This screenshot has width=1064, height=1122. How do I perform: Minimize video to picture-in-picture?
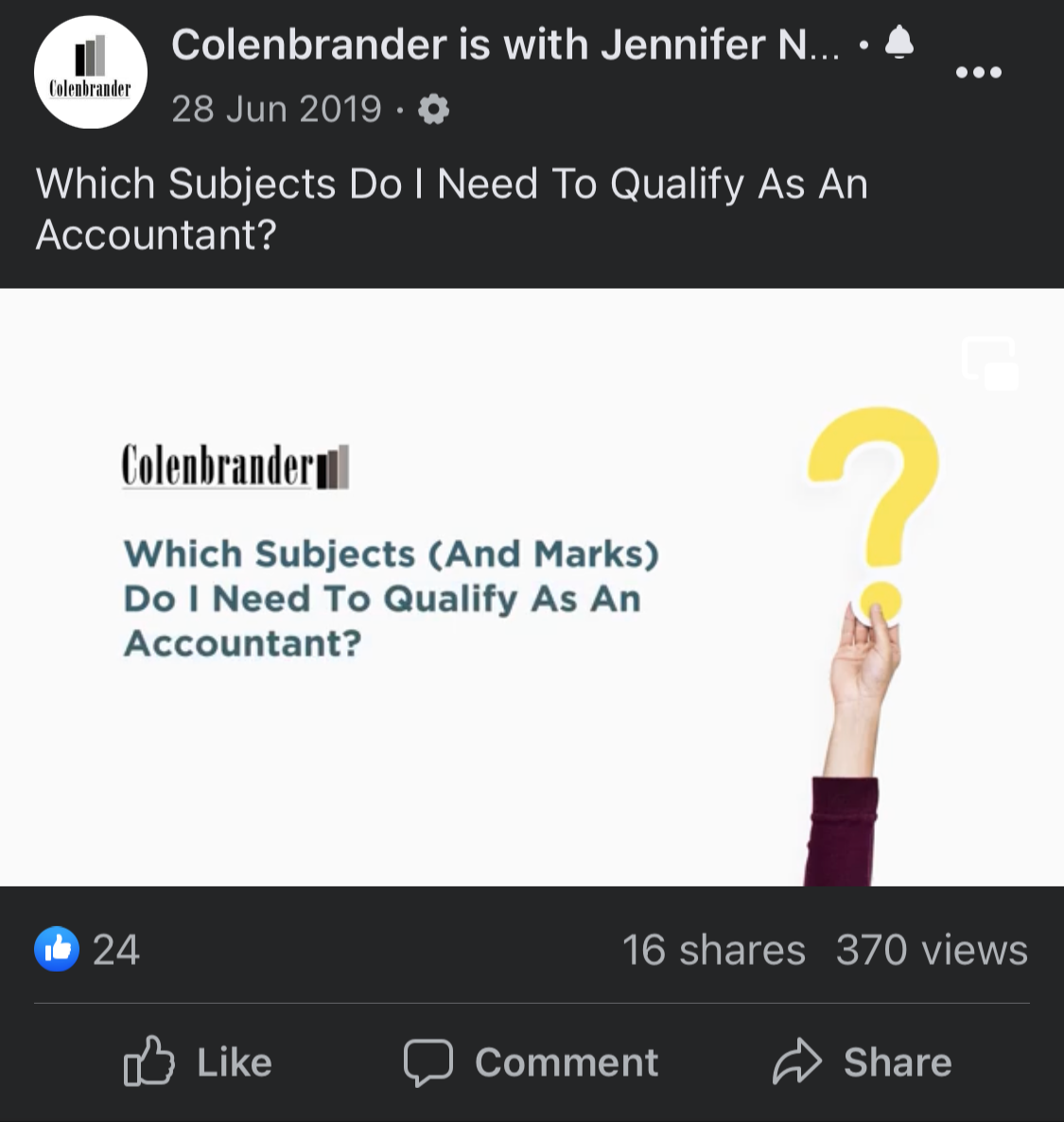point(990,363)
